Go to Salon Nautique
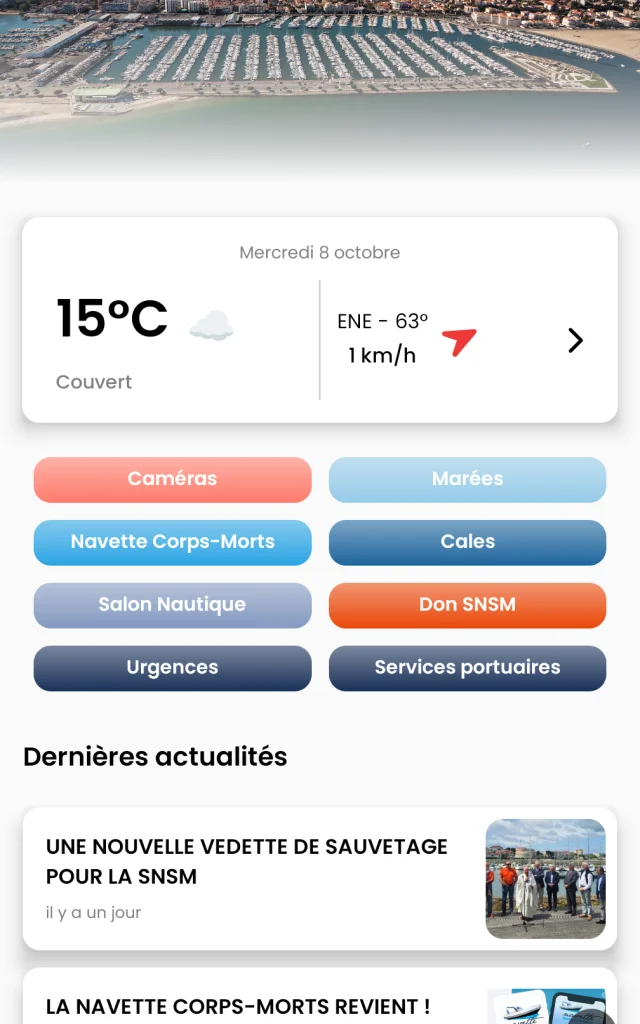 (x=172, y=605)
